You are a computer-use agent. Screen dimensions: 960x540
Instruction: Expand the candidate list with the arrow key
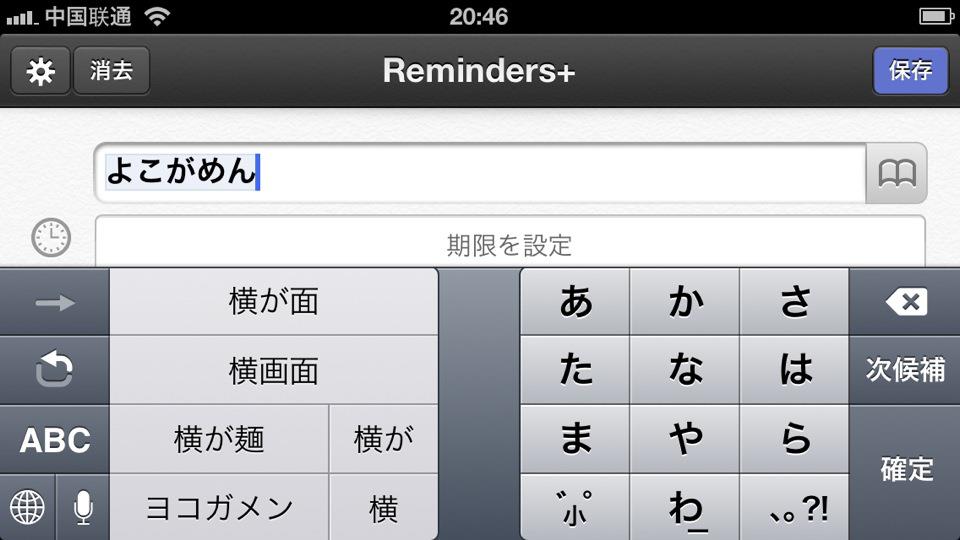coord(54,302)
